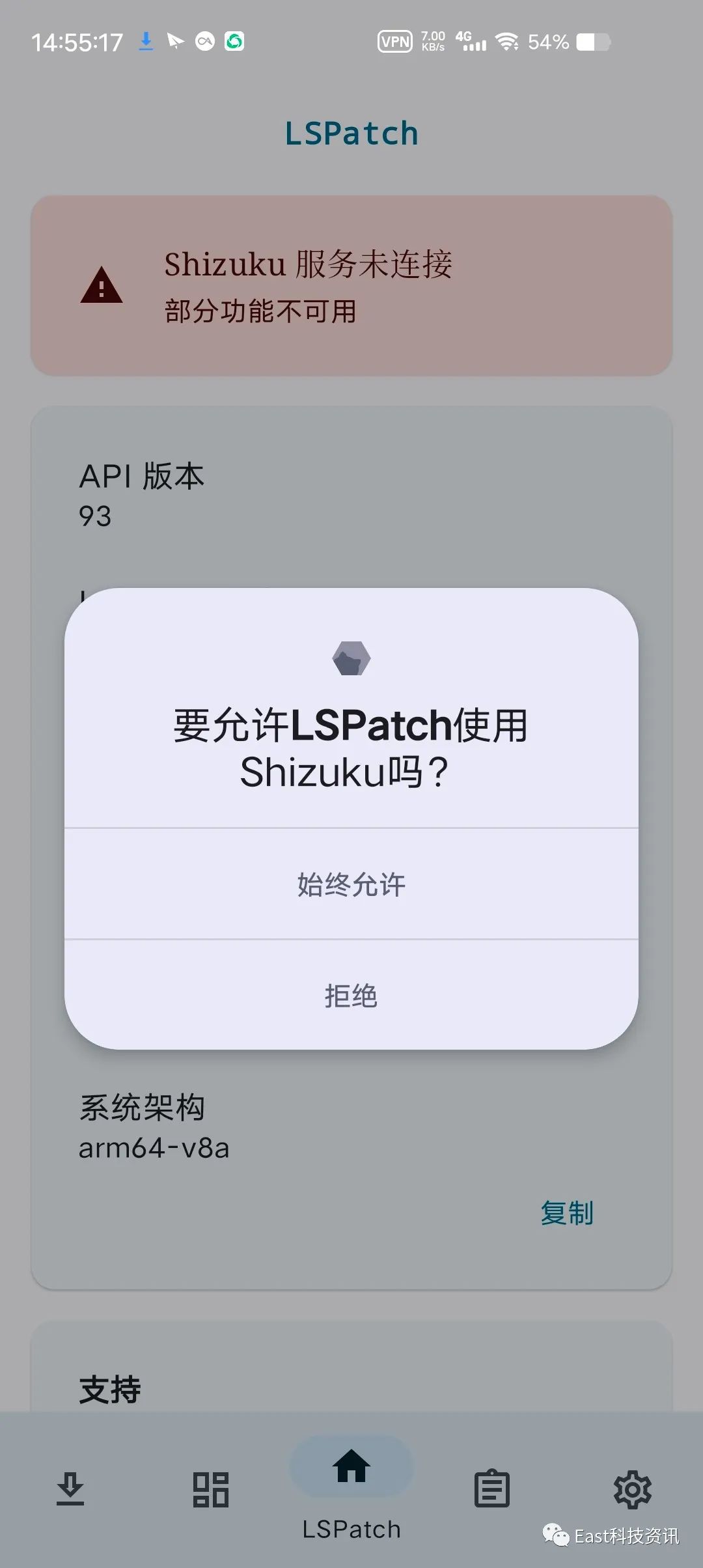Viewport: 703px width, 1568px height.
Task: Open the Shizuku 服务未连接 warning card
Action: (351, 285)
